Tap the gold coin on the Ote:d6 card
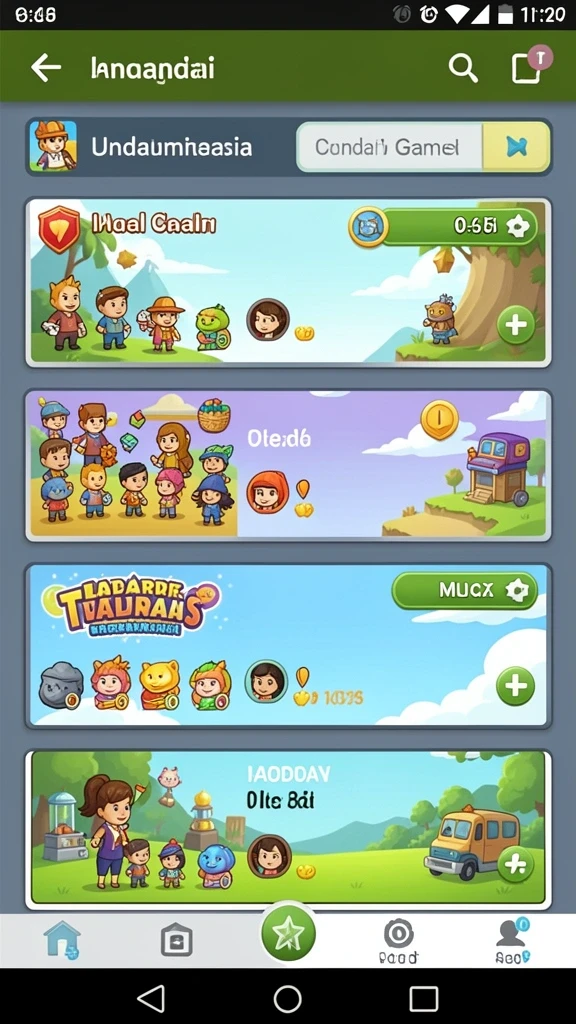 (x=440, y=419)
